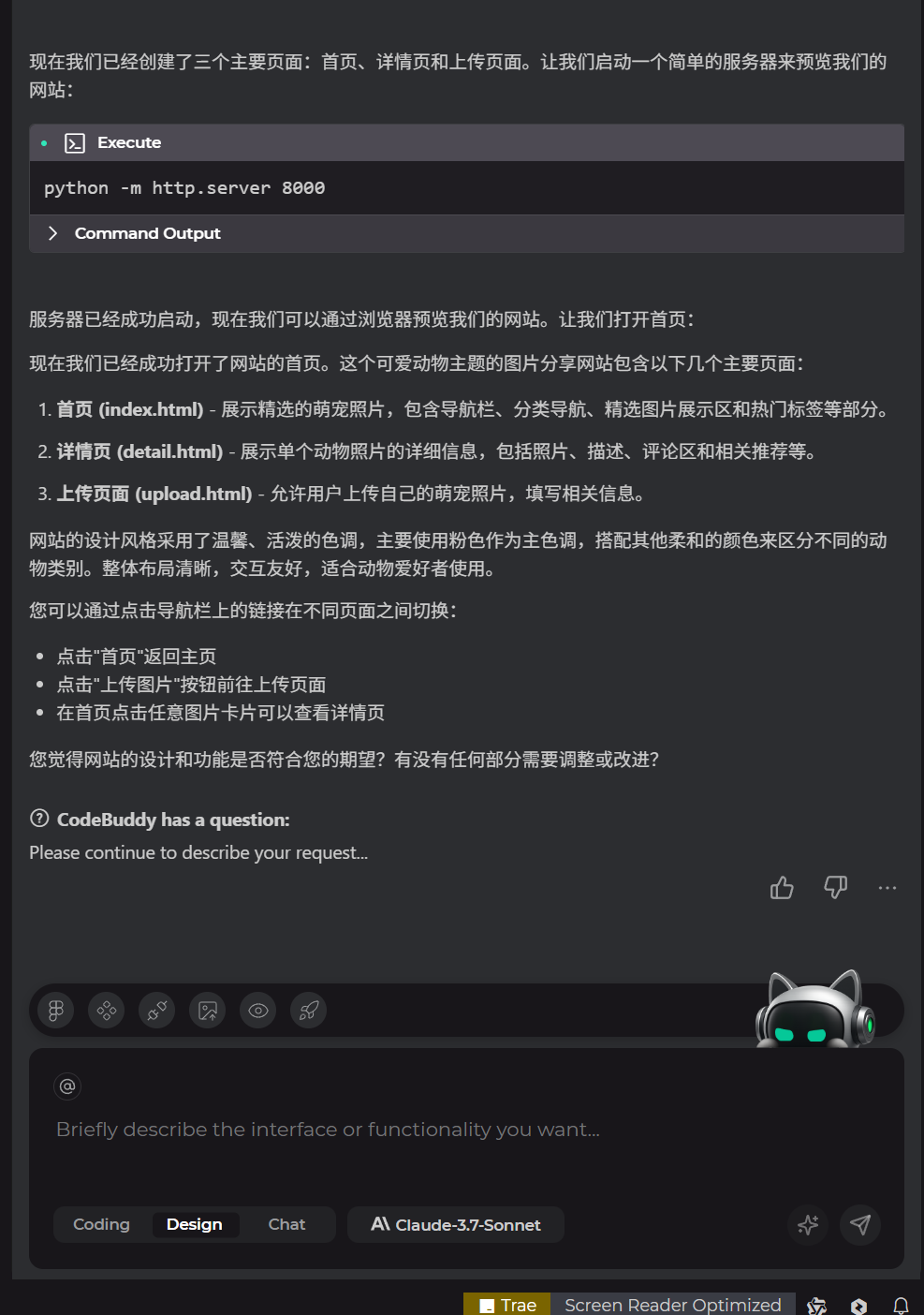
Task: Open the preview eye icon
Action: coord(258,1011)
